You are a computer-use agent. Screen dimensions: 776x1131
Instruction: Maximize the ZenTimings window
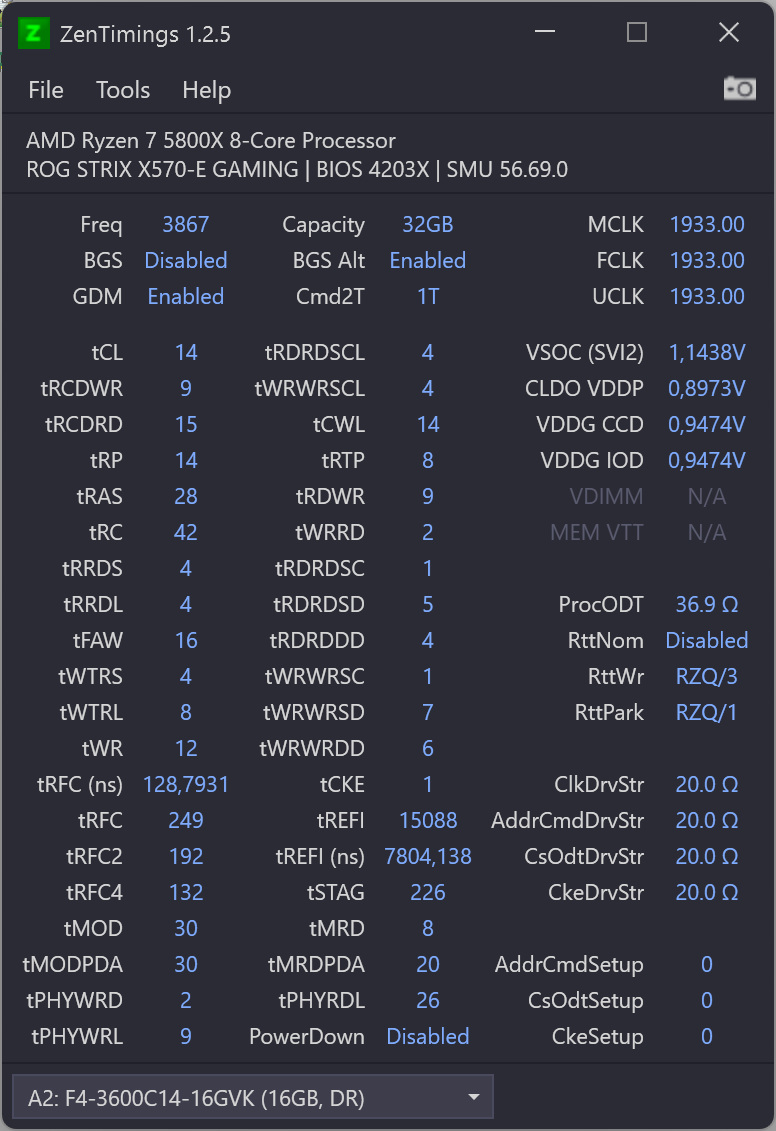[x=637, y=33]
